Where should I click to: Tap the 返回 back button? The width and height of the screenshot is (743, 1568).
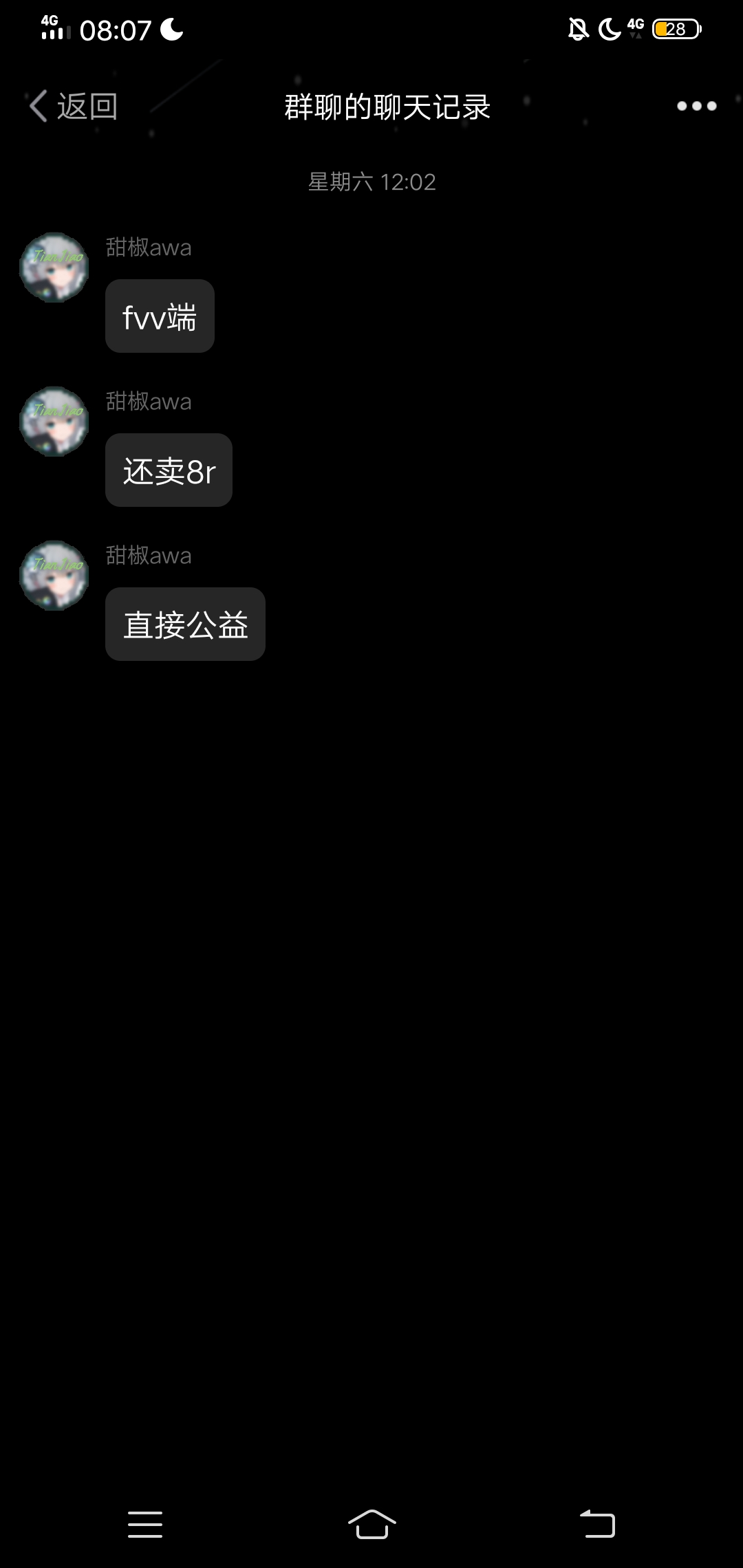click(72, 105)
